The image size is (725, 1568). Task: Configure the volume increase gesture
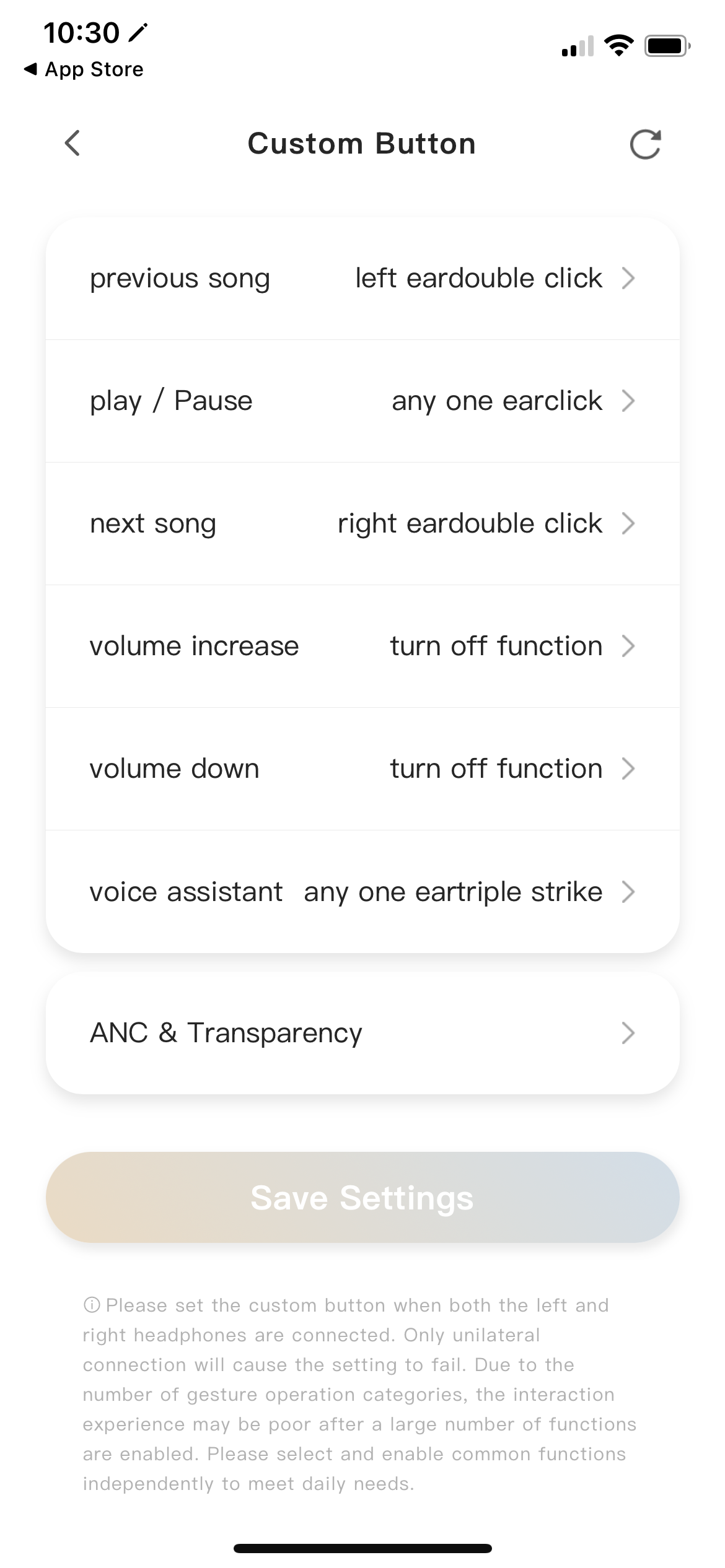click(x=362, y=647)
